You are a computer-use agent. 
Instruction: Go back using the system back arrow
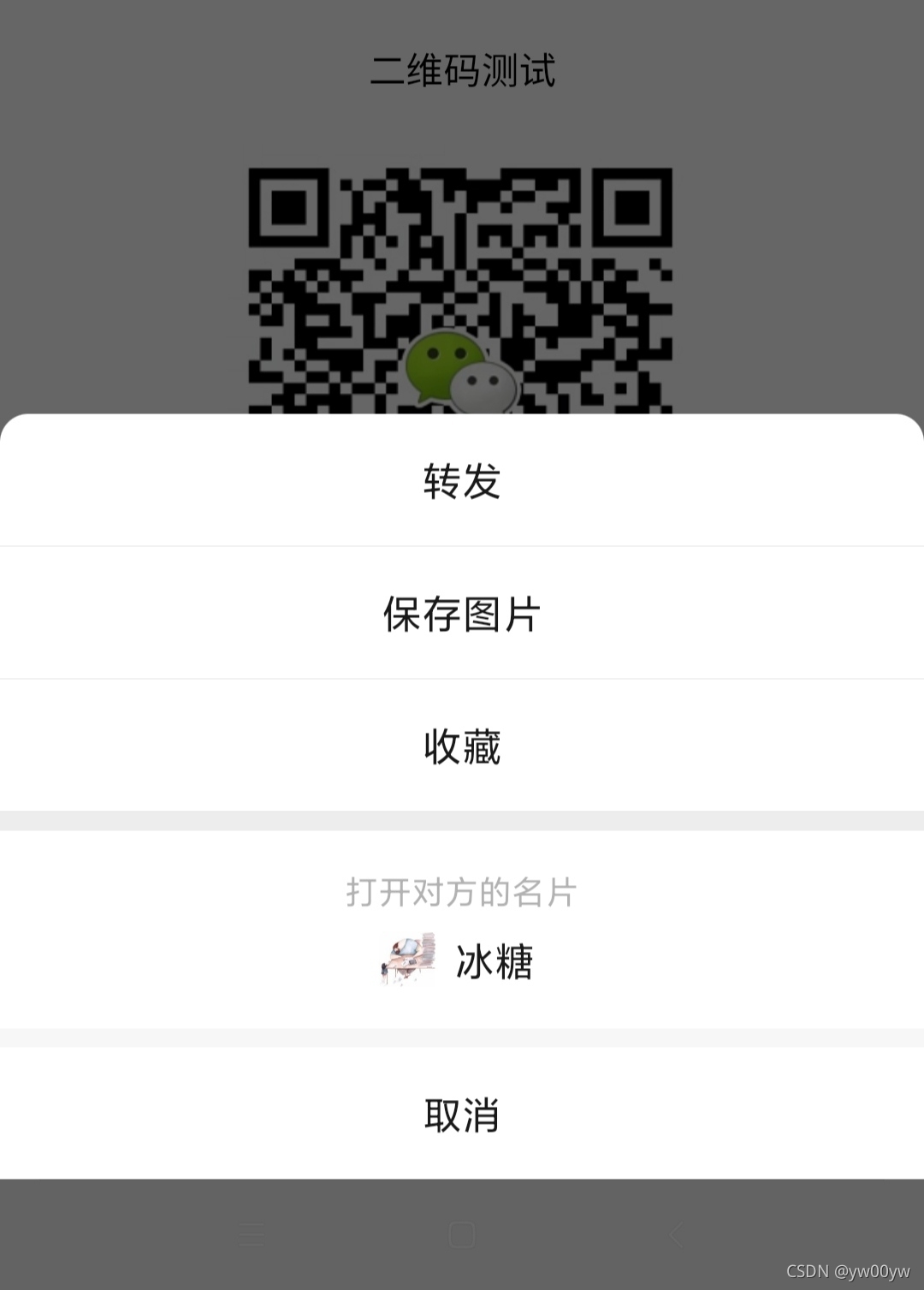click(x=676, y=1234)
